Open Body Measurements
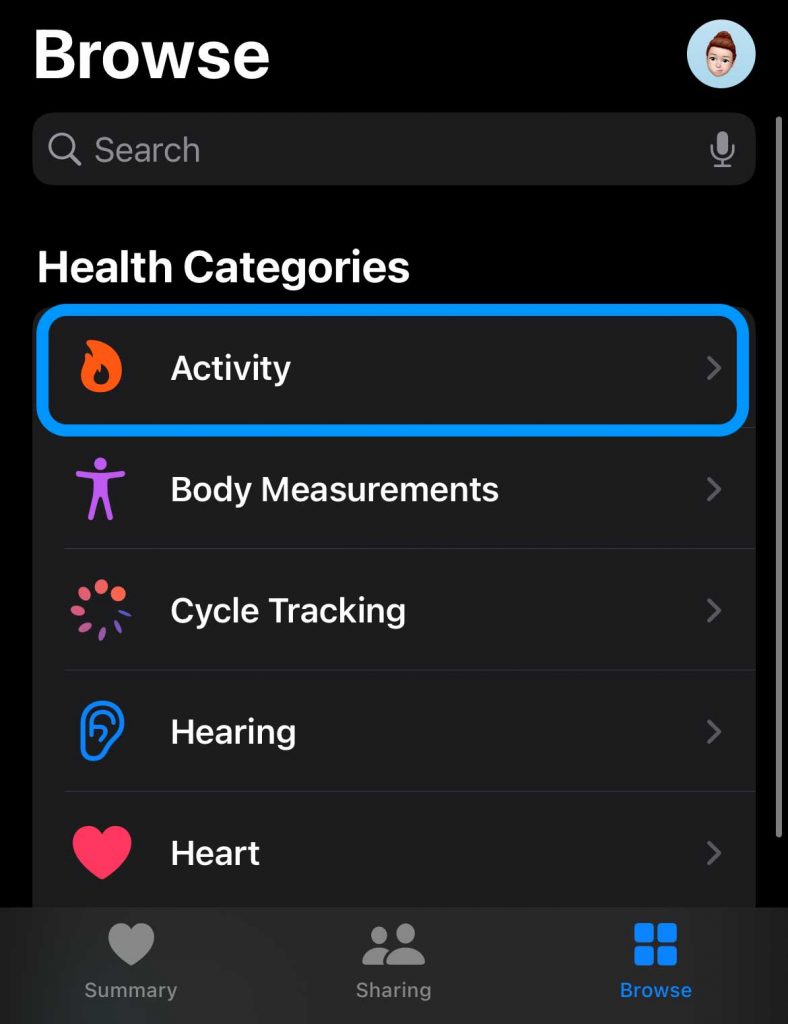 393,489
